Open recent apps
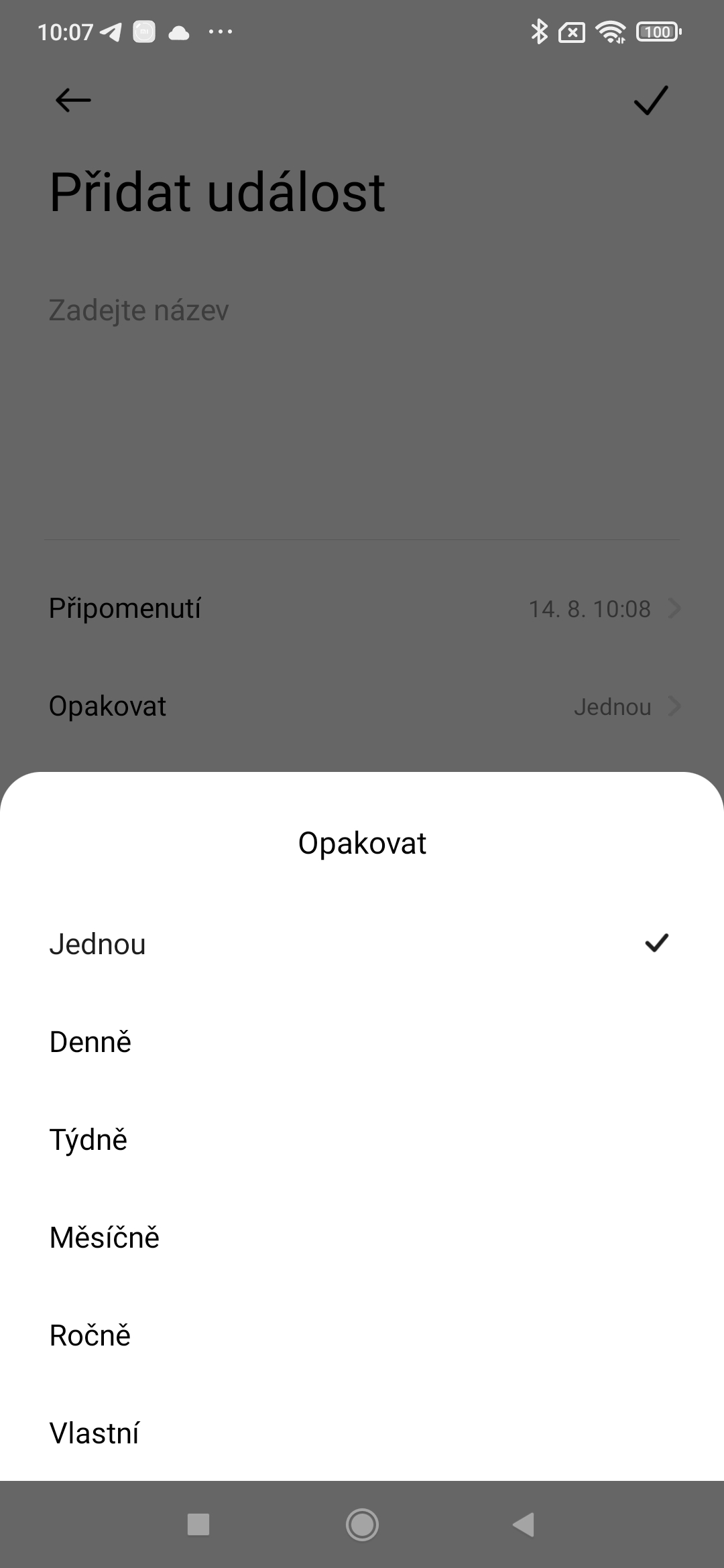Viewport: 724px width, 1568px height. coord(198,1524)
